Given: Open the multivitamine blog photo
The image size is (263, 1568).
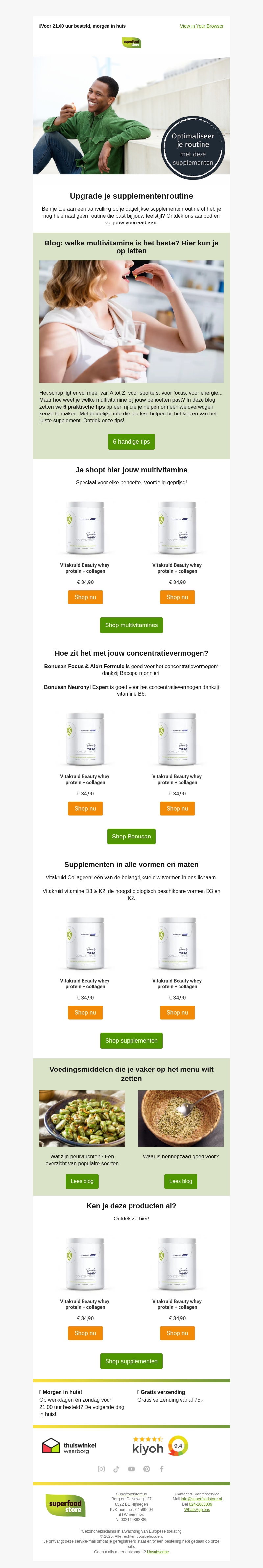Looking at the screenshot, I should point(131,321).
